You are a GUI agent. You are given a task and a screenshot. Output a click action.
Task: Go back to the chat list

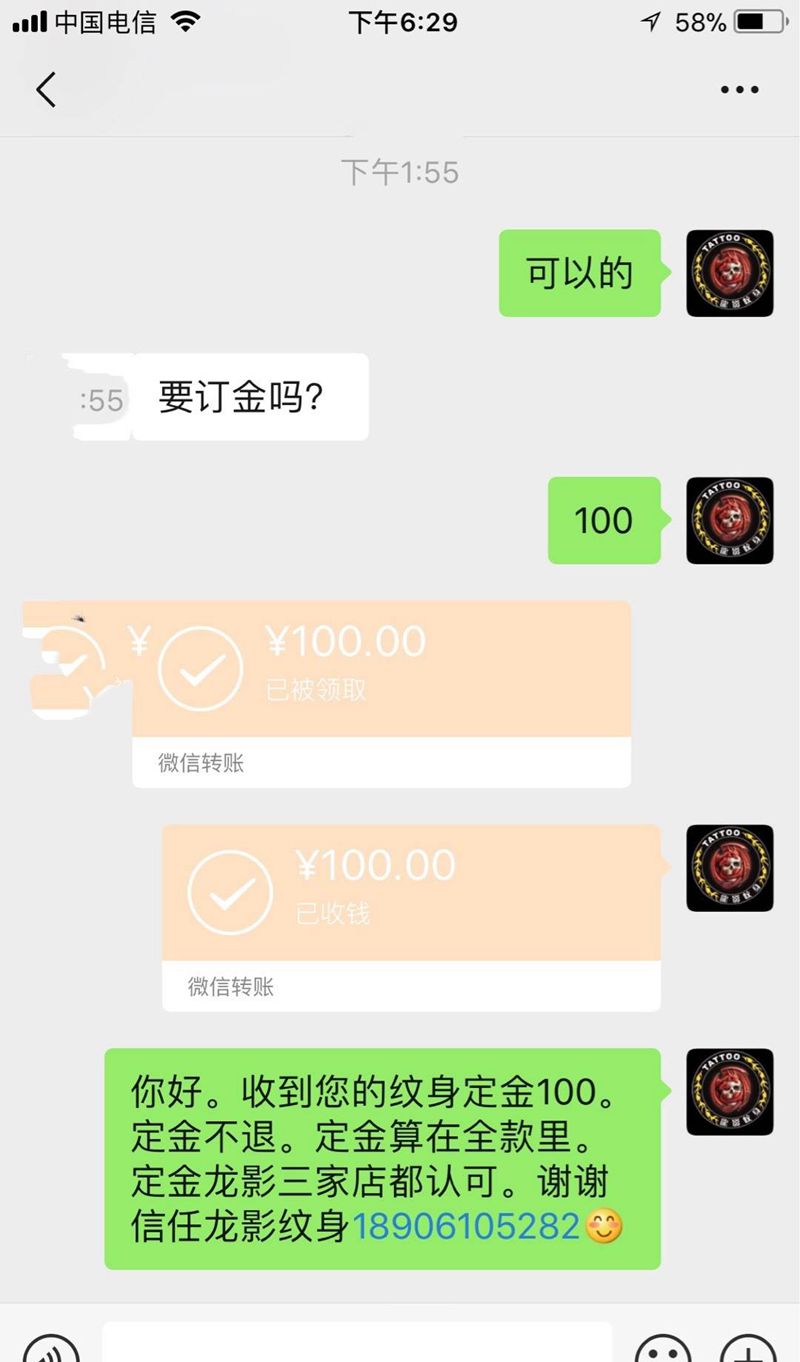point(46,90)
